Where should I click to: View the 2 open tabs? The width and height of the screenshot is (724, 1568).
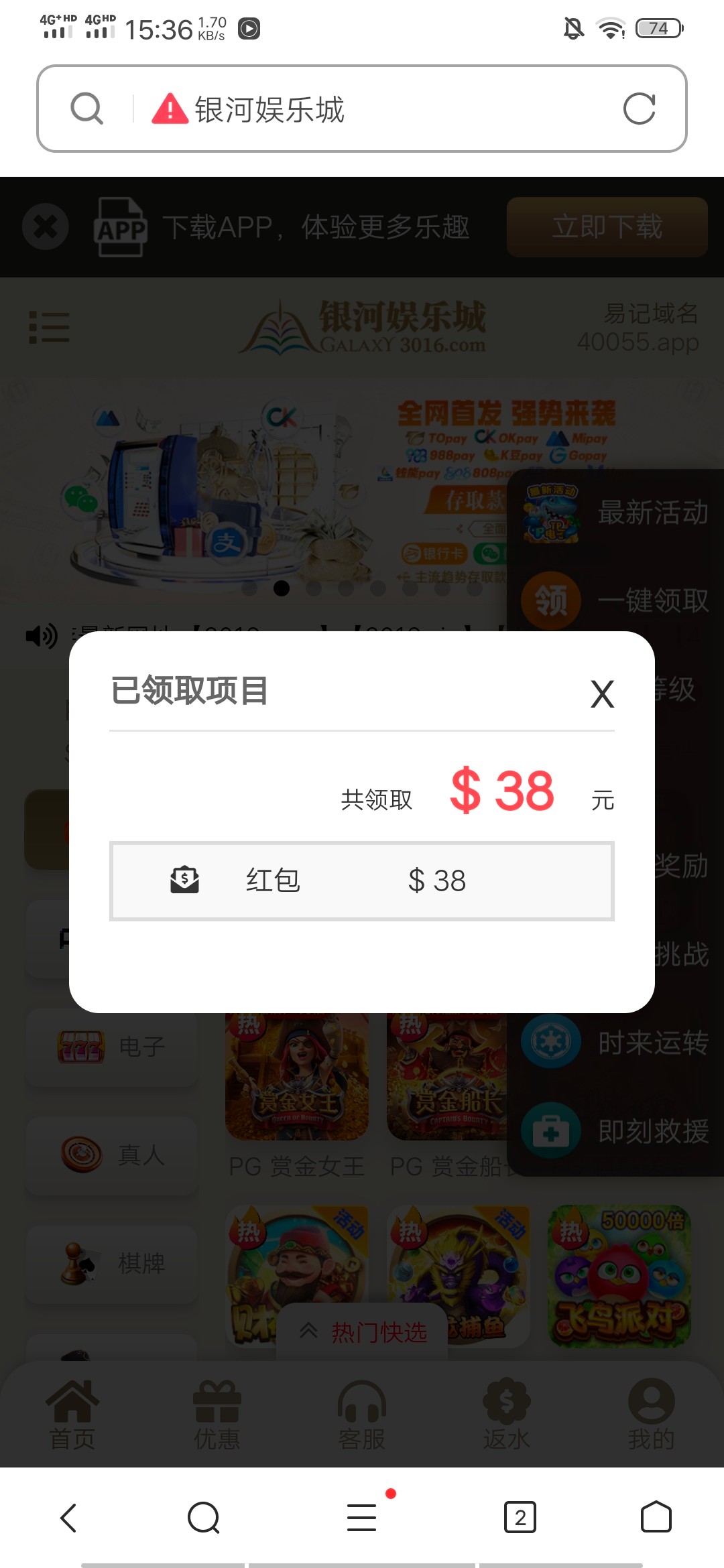coord(520,1518)
